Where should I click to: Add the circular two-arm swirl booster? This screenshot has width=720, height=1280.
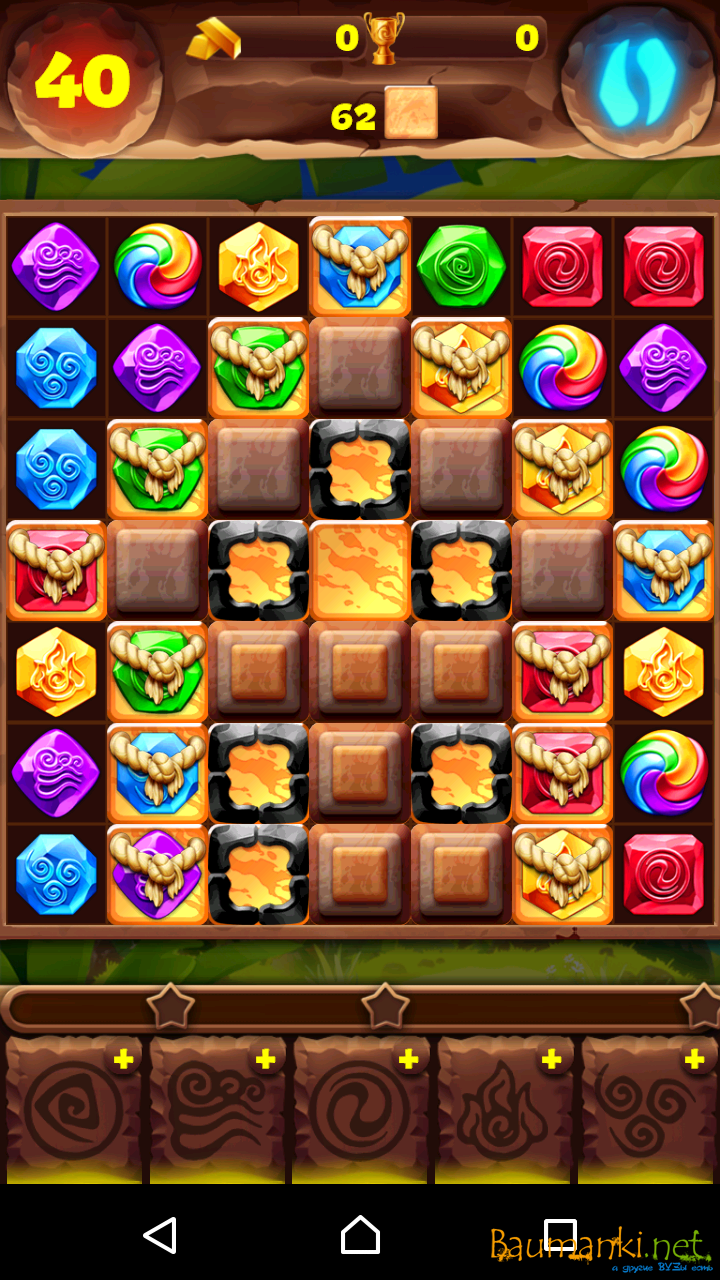click(x=408, y=1060)
